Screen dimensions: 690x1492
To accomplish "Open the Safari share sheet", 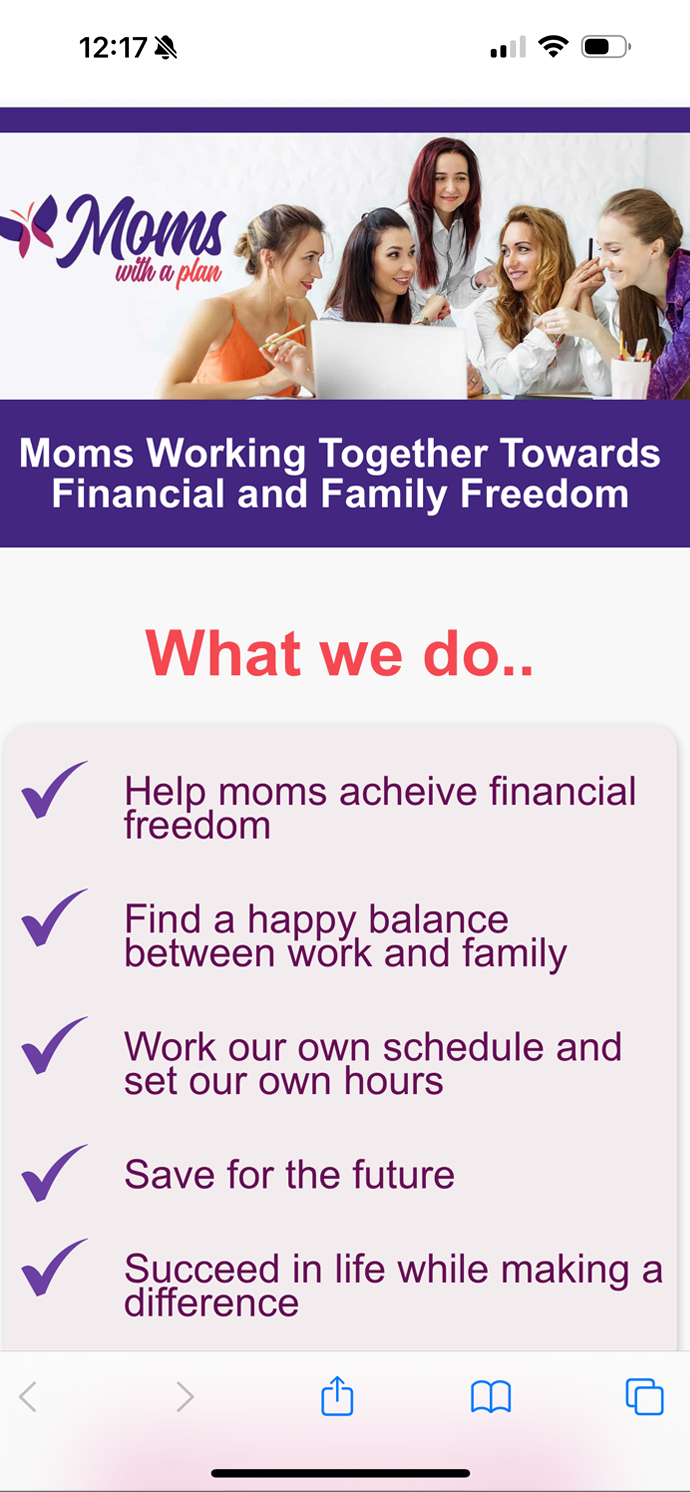I will (x=337, y=1396).
